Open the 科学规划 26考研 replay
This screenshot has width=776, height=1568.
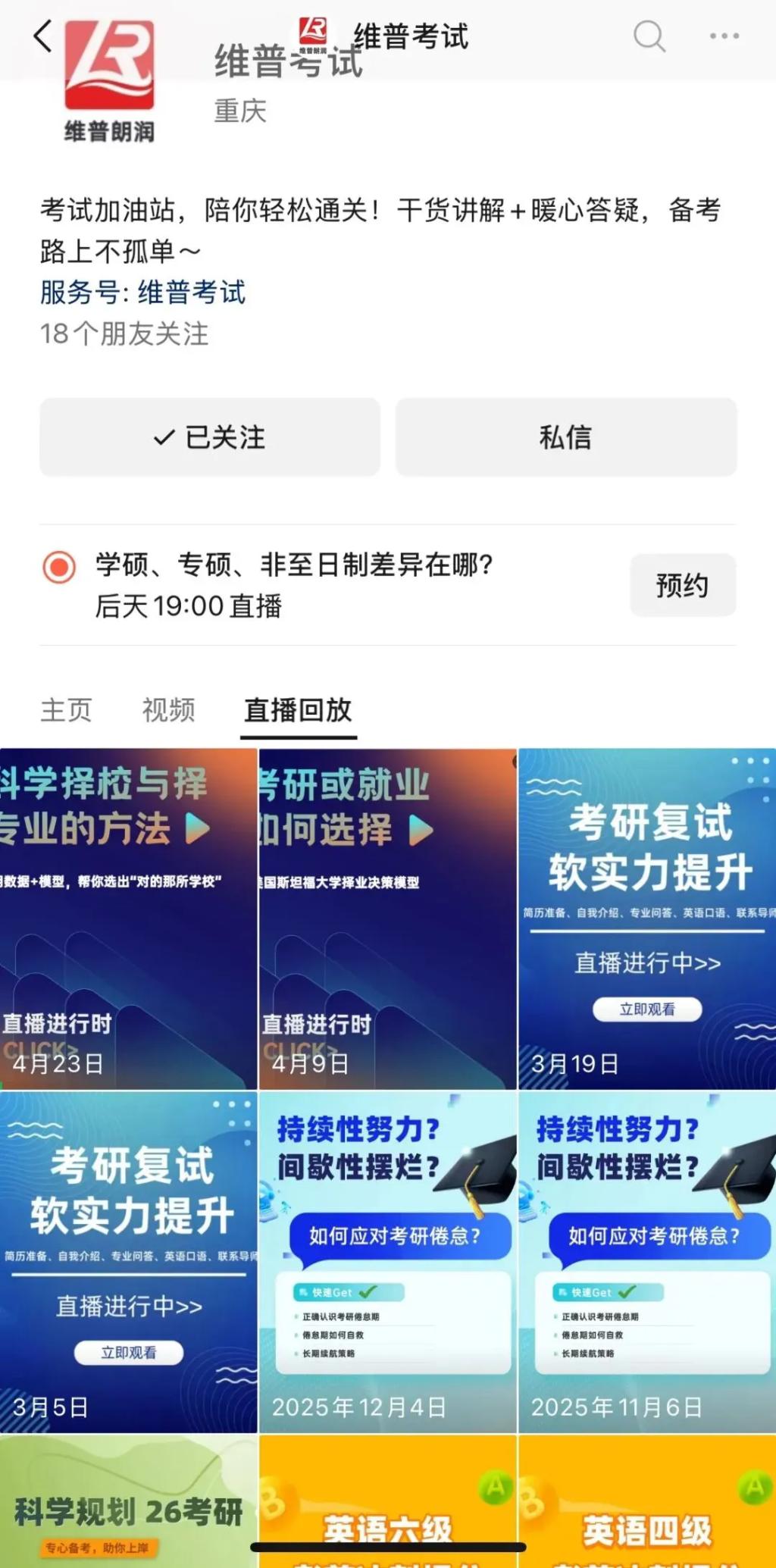[128, 1501]
